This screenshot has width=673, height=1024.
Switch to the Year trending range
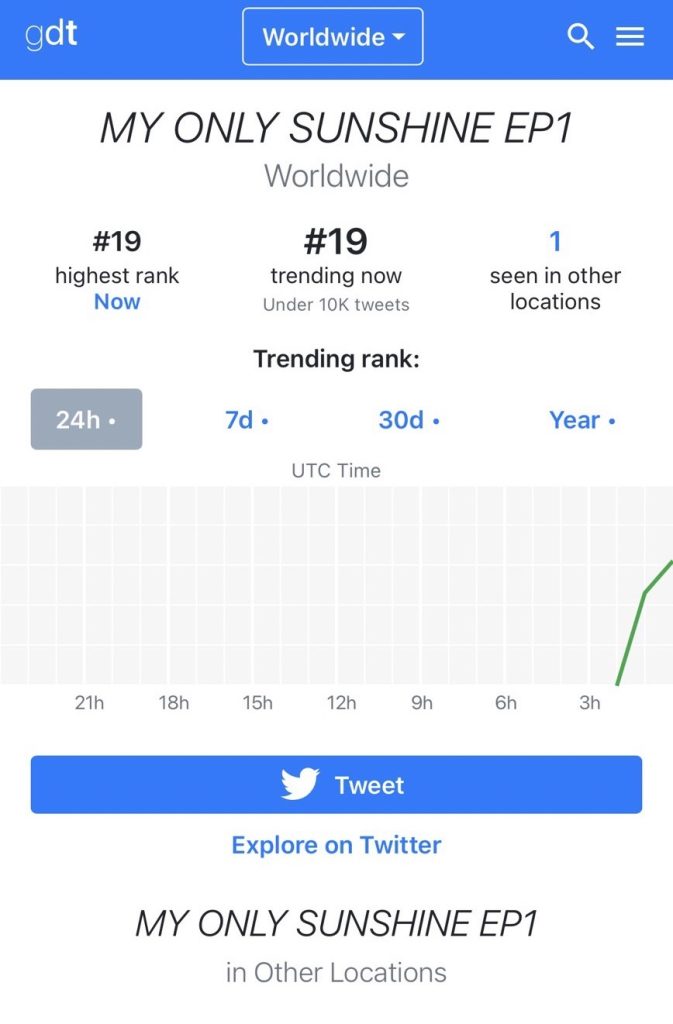coord(582,420)
